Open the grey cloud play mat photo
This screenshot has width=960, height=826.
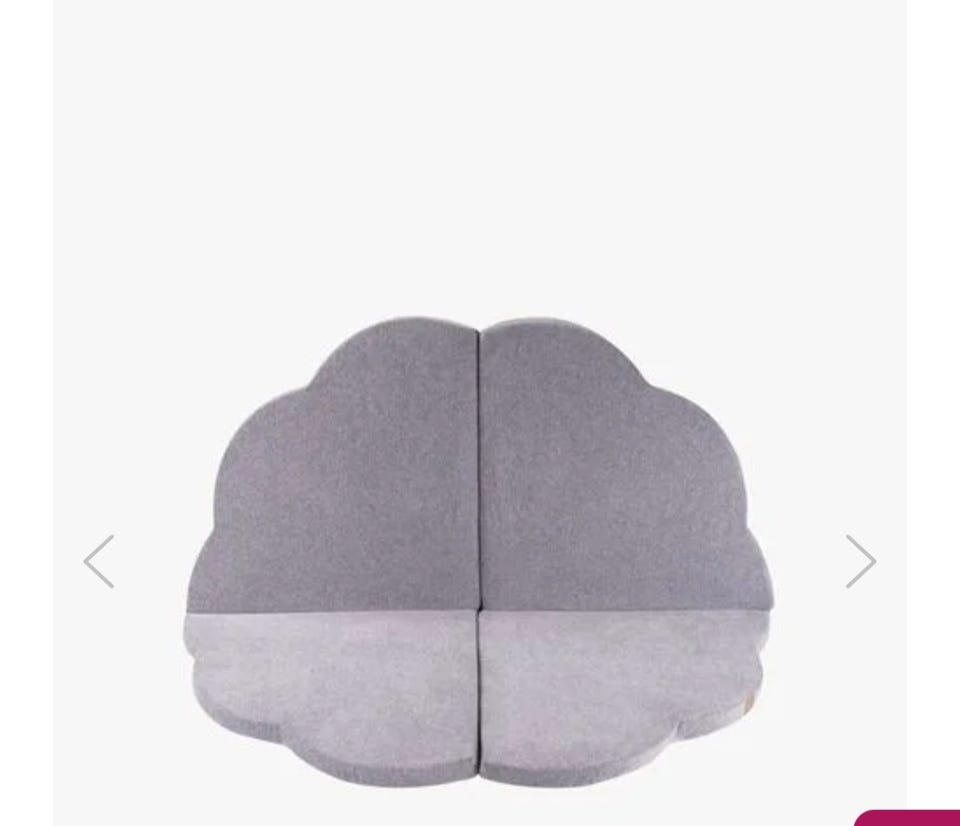480,550
